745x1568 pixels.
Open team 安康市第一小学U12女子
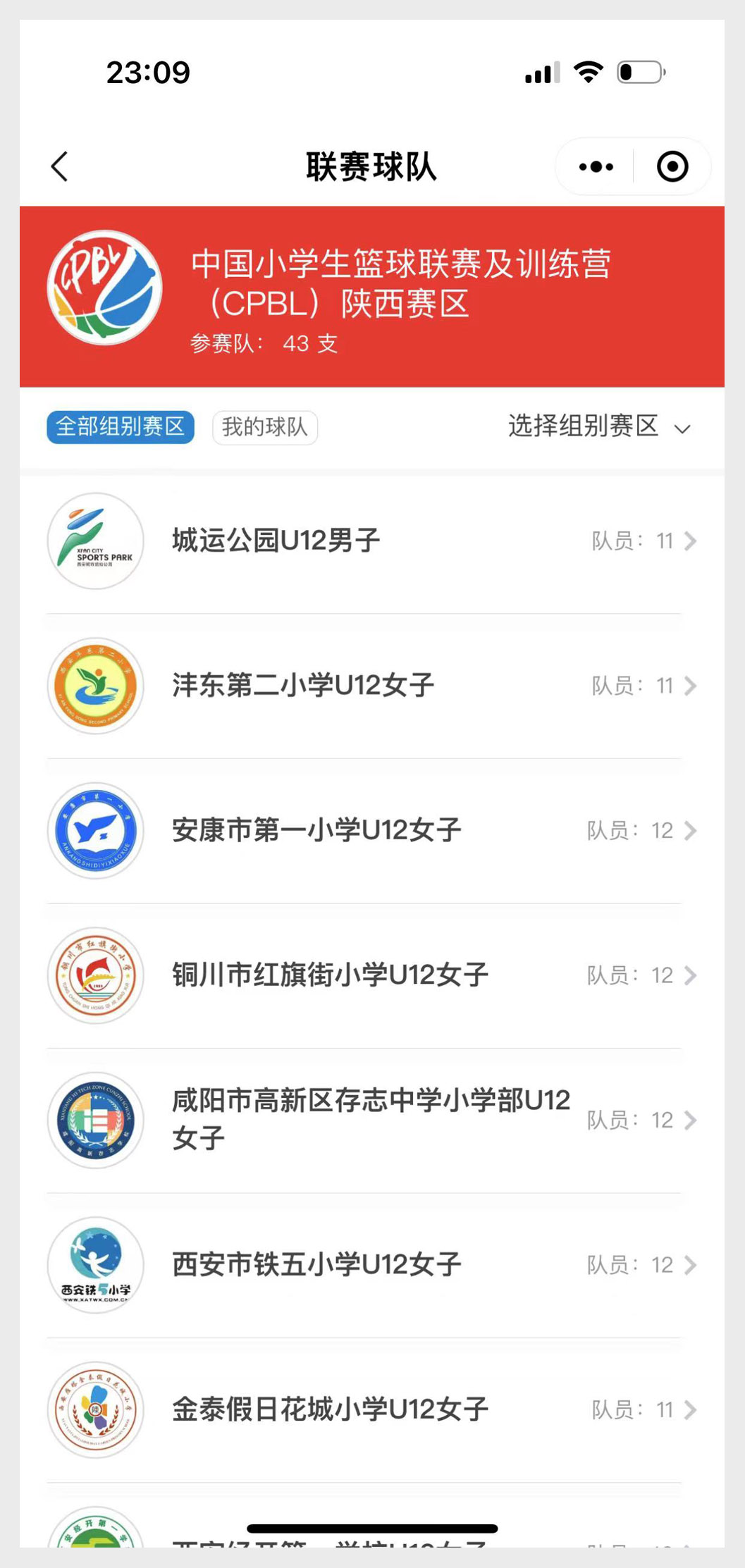[372, 831]
